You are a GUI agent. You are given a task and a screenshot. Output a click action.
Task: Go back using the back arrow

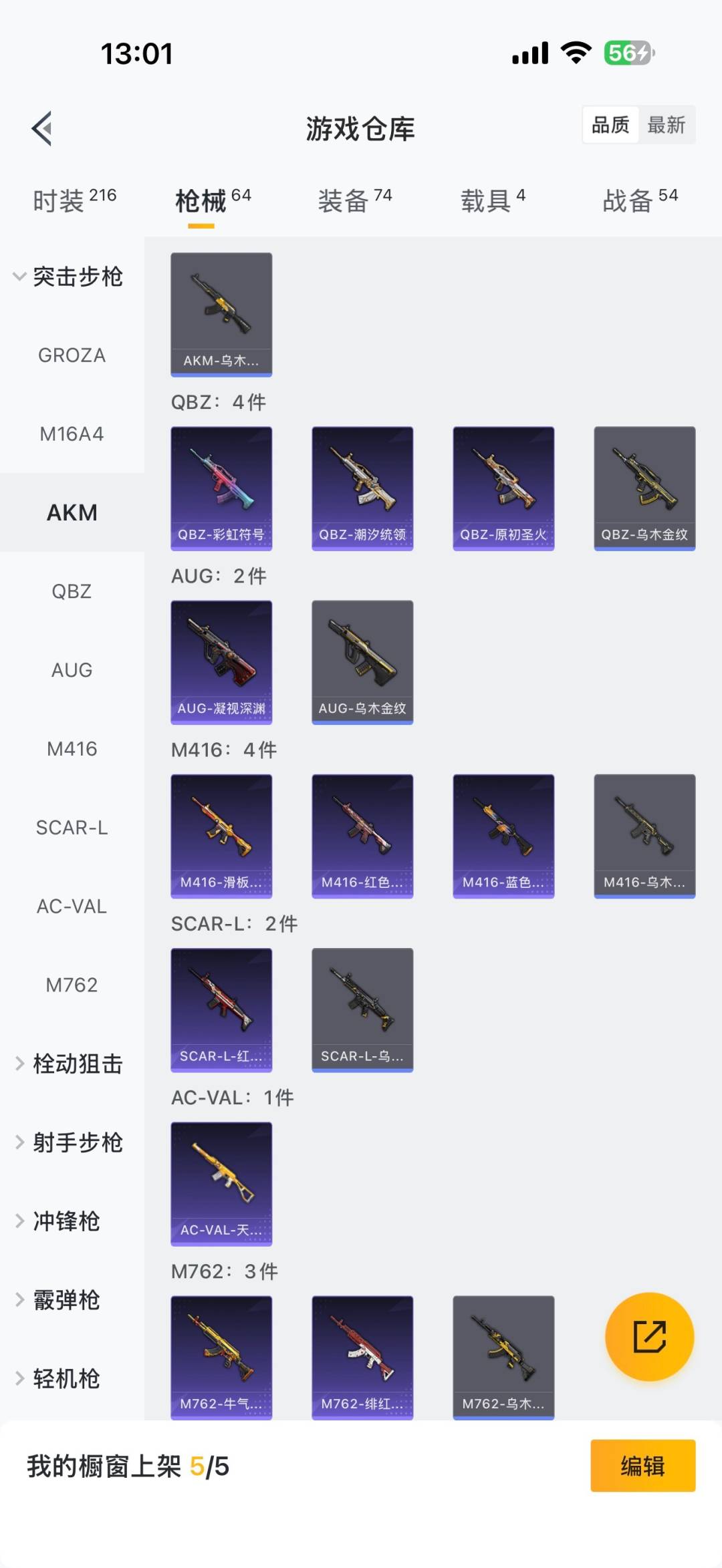(42, 128)
